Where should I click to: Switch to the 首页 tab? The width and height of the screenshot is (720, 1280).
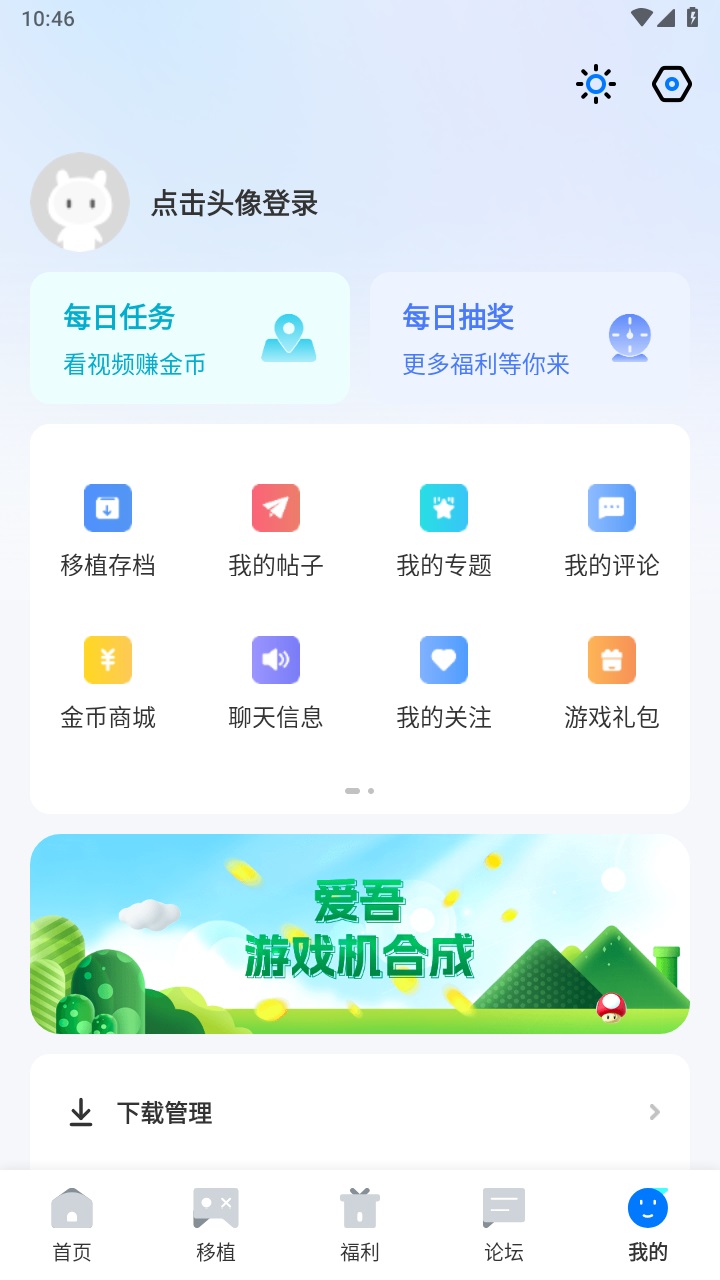click(x=72, y=1224)
